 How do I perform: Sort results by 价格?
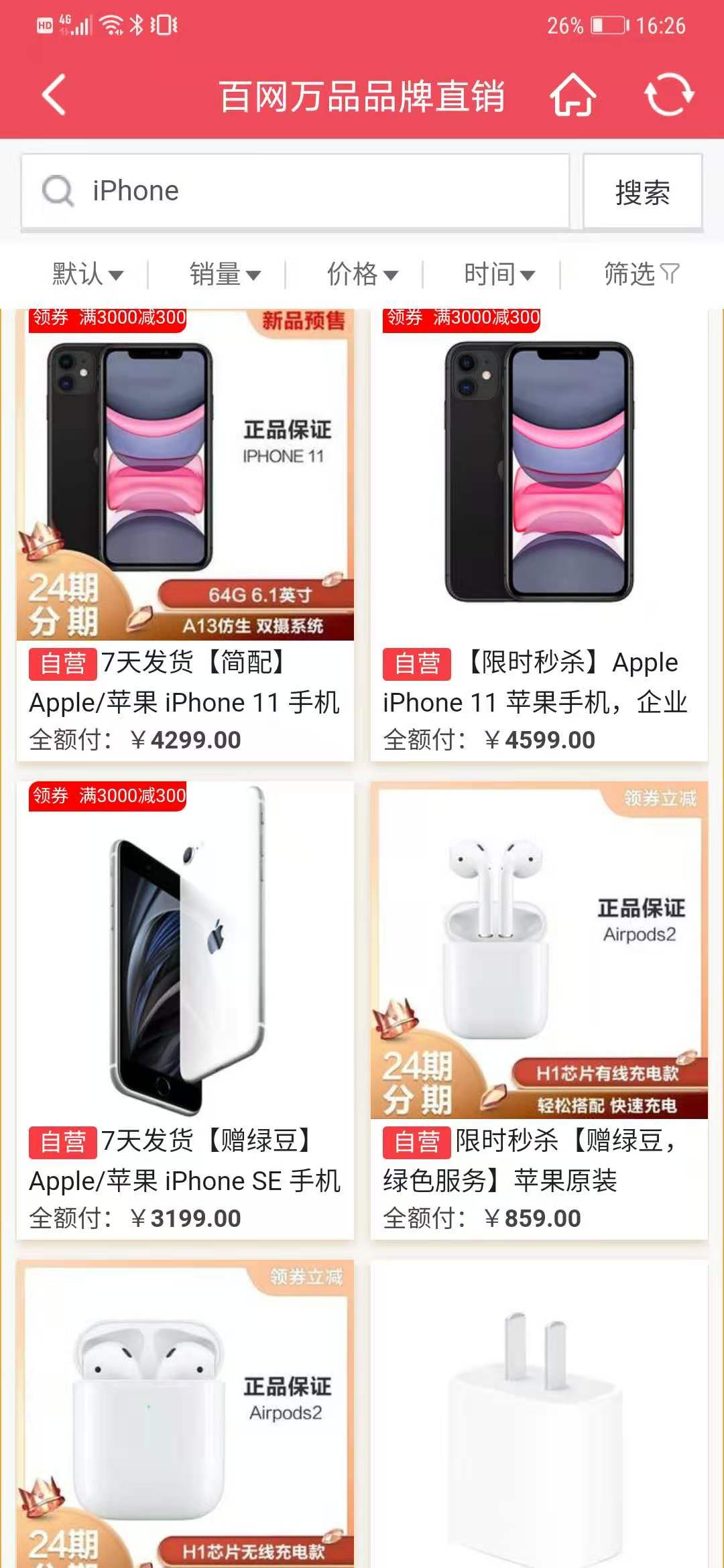click(362, 274)
